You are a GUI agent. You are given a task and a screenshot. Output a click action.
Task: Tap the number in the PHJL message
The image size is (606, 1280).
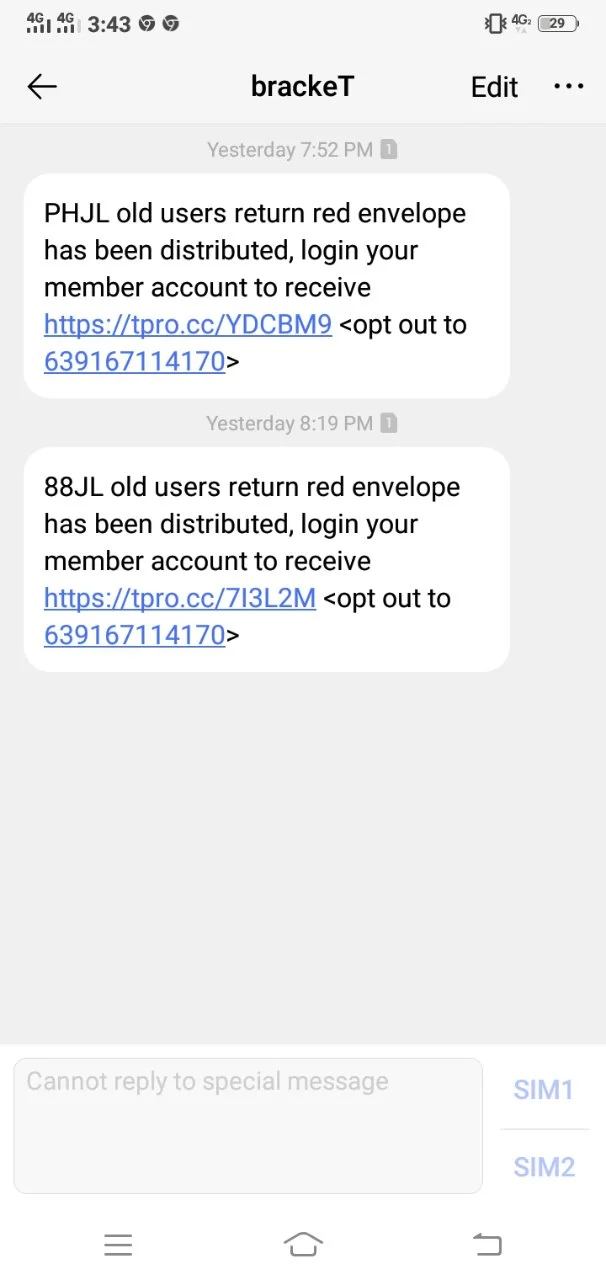tap(134, 362)
